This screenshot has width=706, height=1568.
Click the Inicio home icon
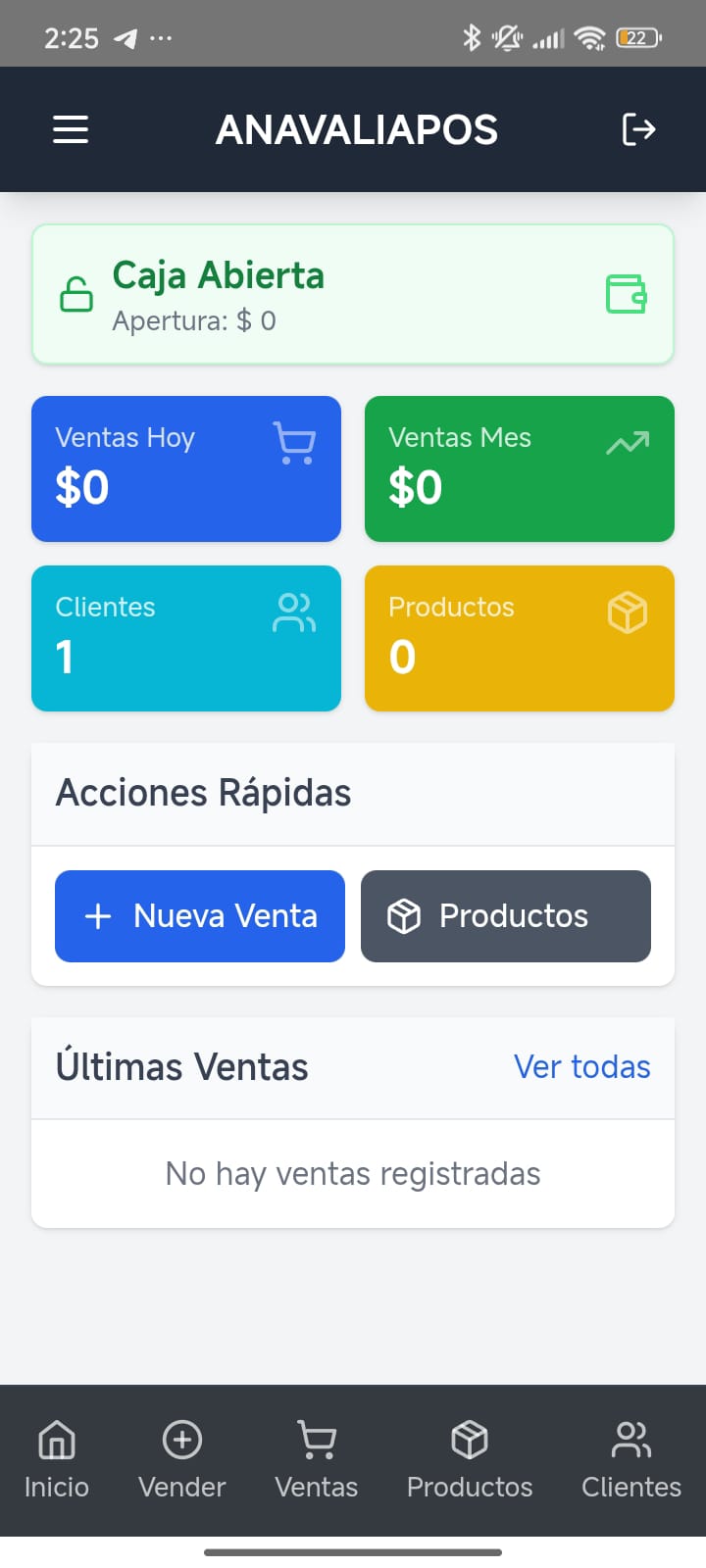pyautogui.click(x=56, y=1441)
